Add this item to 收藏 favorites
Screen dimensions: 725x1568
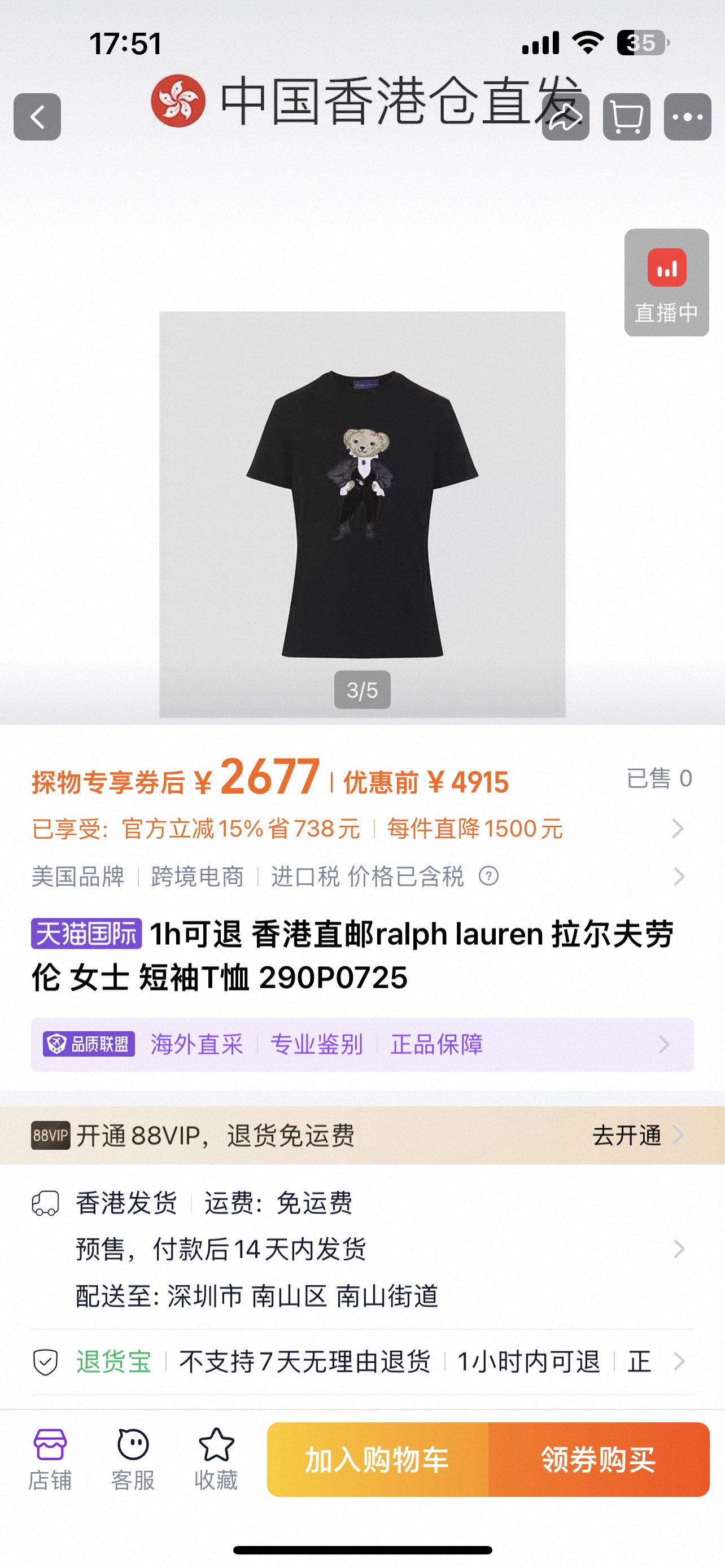[216, 1458]
